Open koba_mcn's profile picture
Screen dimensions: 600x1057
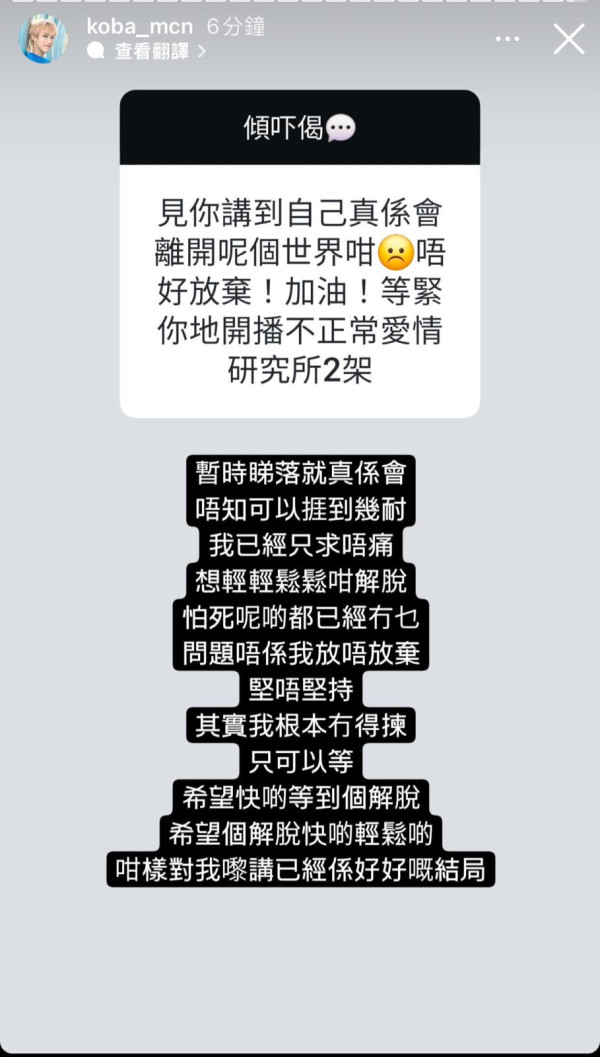(43, 39)
